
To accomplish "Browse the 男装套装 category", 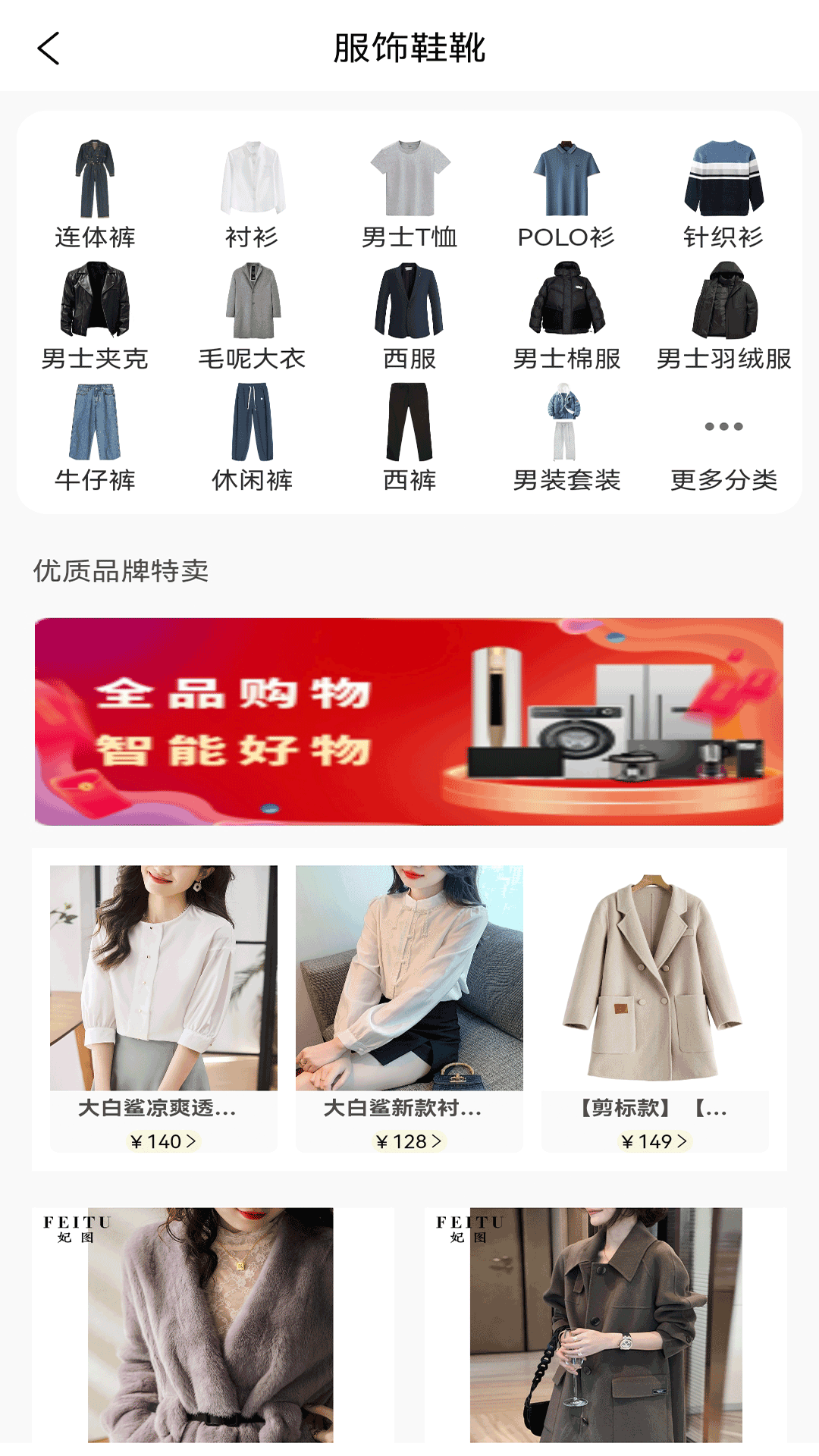I will coord(566,437).
